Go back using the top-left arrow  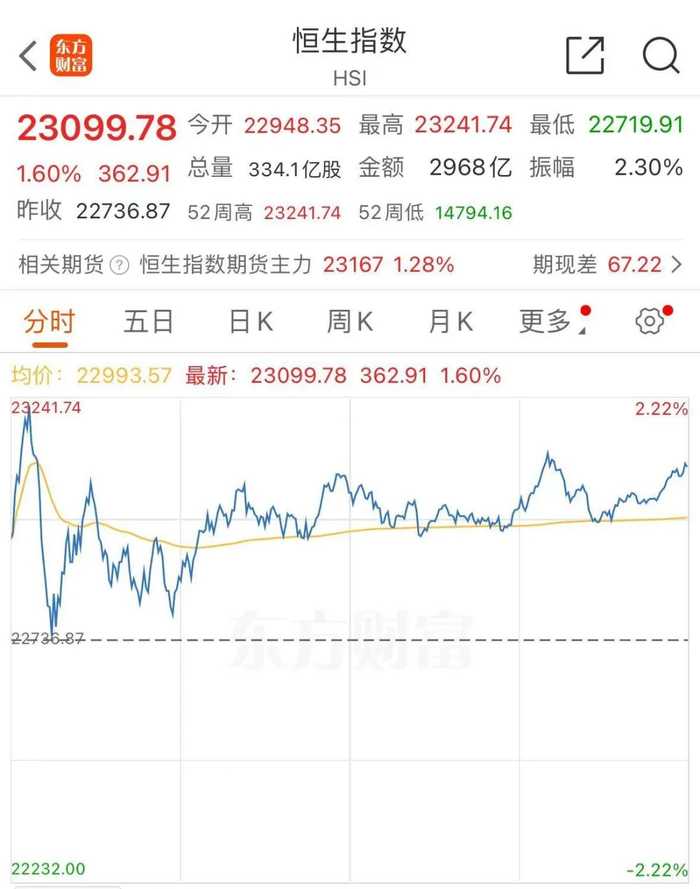[28, 56]
